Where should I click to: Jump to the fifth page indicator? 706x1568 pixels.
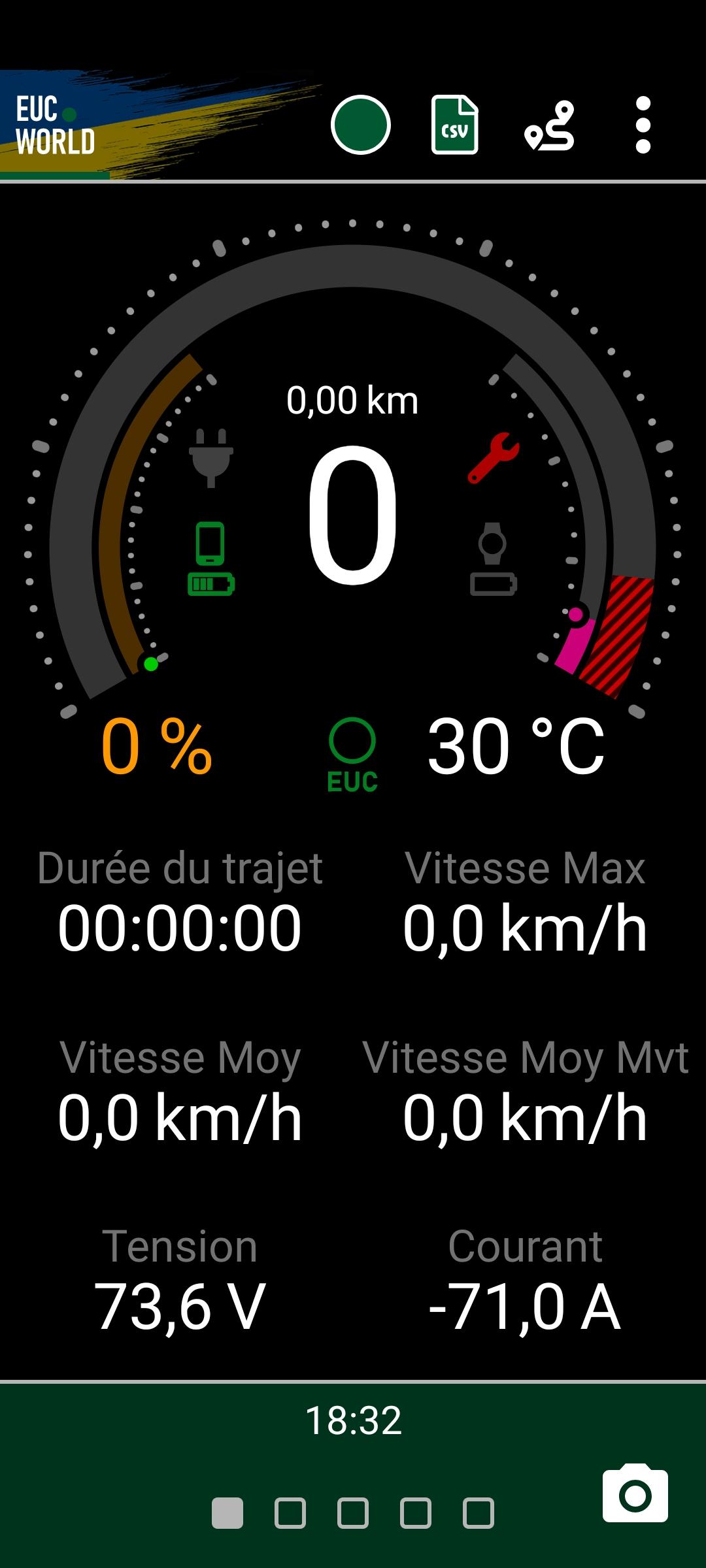point(479,1513)
